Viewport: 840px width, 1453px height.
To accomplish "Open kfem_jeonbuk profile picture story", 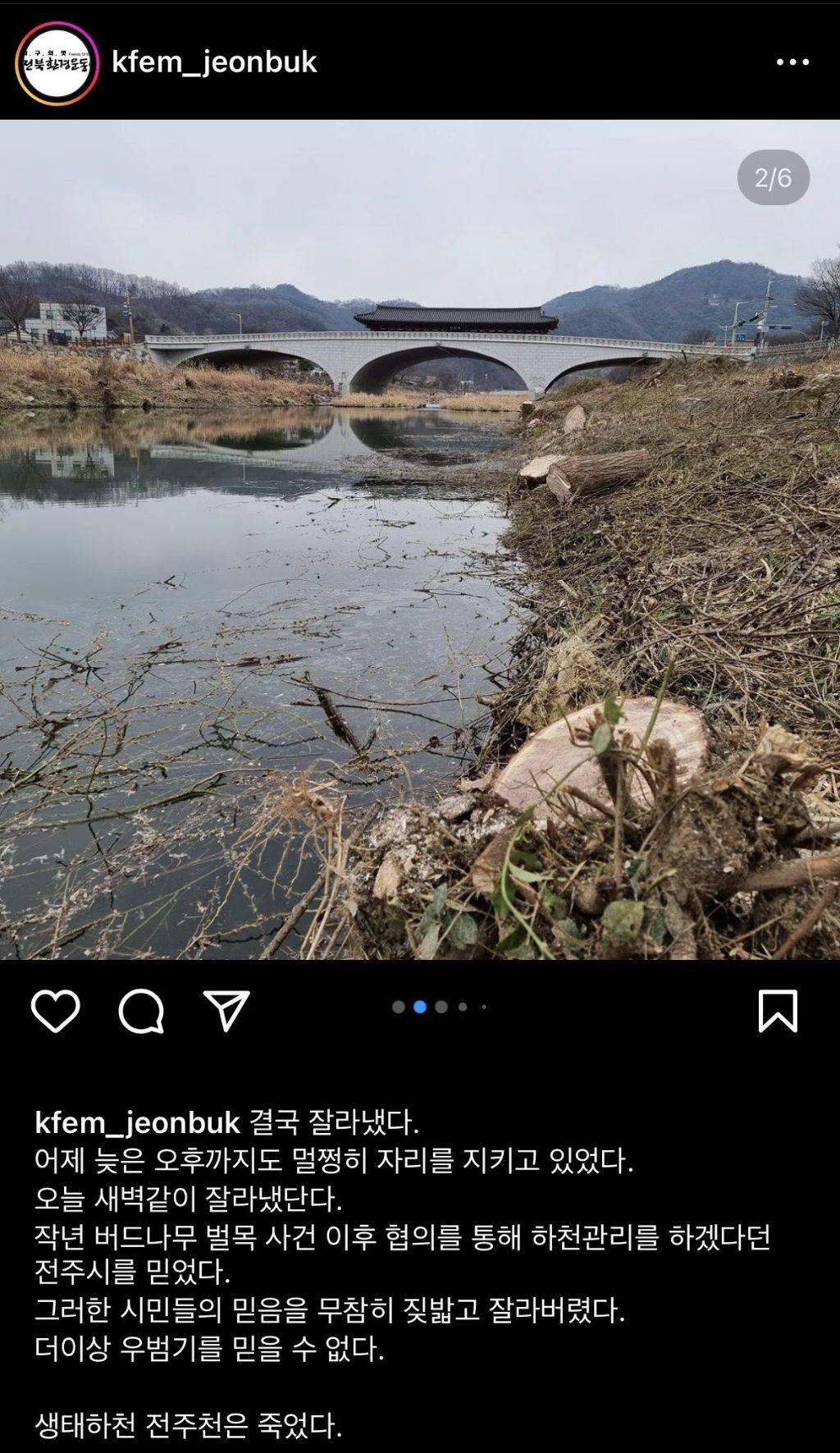I will 57,63.
